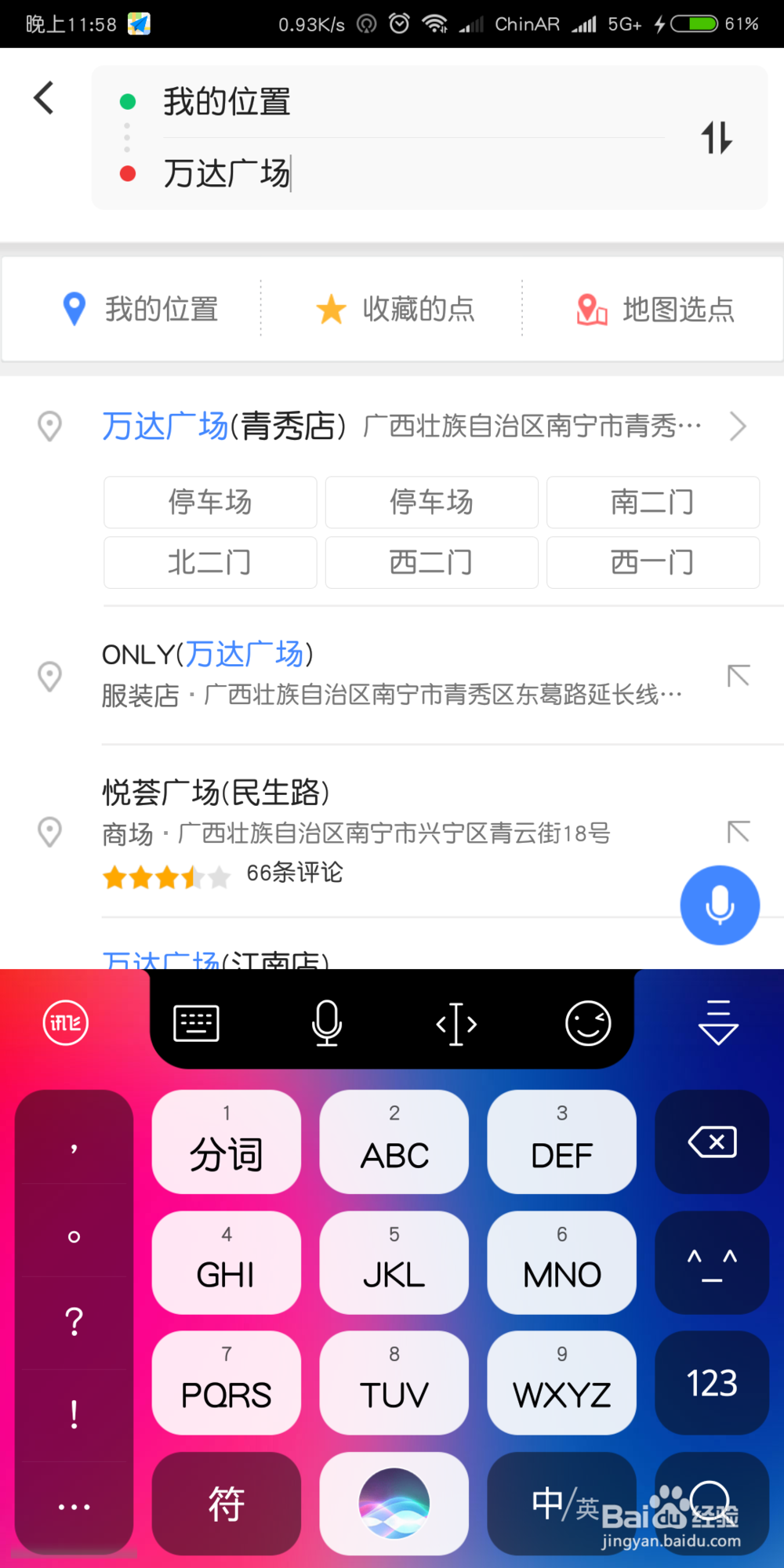The height and width of the screenshot is (1568, 784).
Task: Select the cursor positioning tool on keyboard
Action: coord(457,1022)
